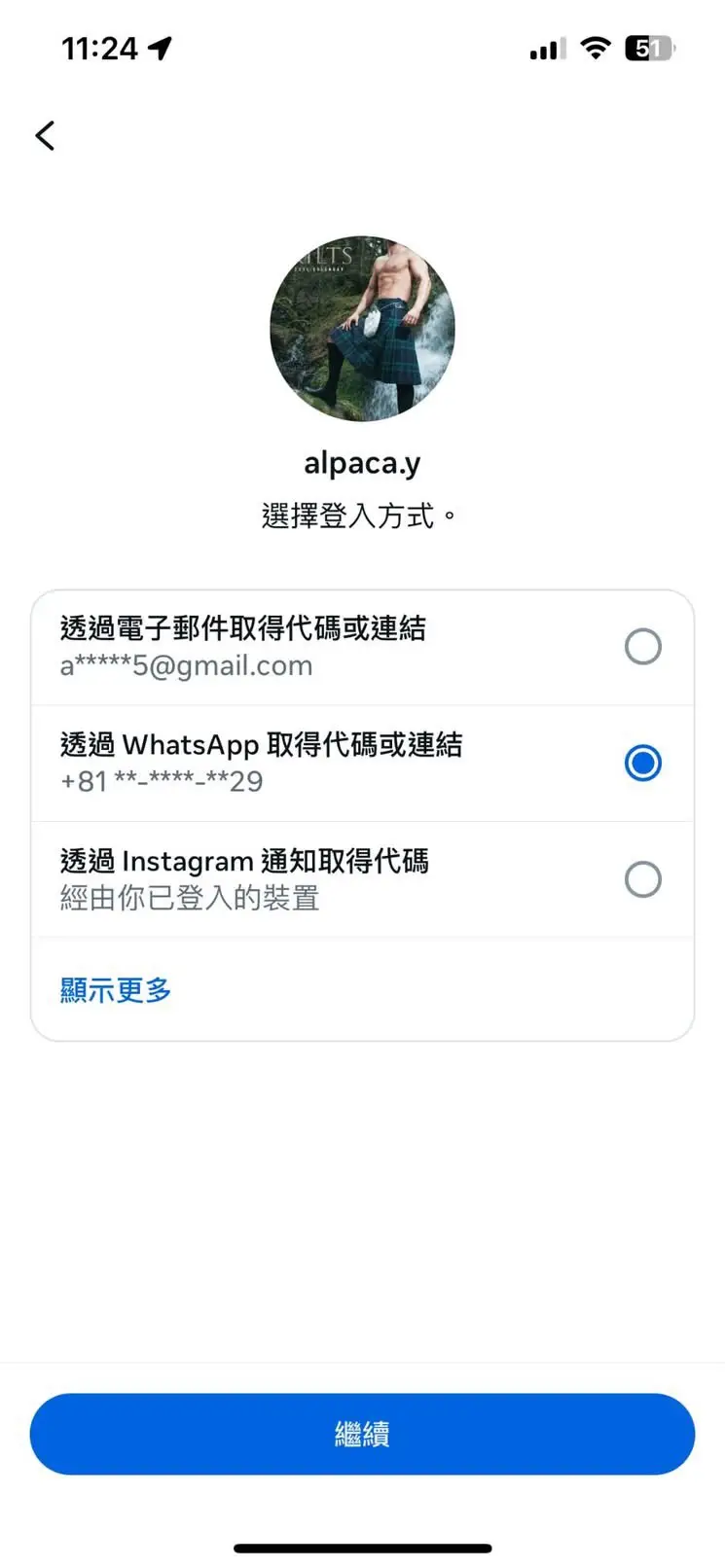
Task: Choose the WhatsApp code or link option
Action: tap(642, 764)
